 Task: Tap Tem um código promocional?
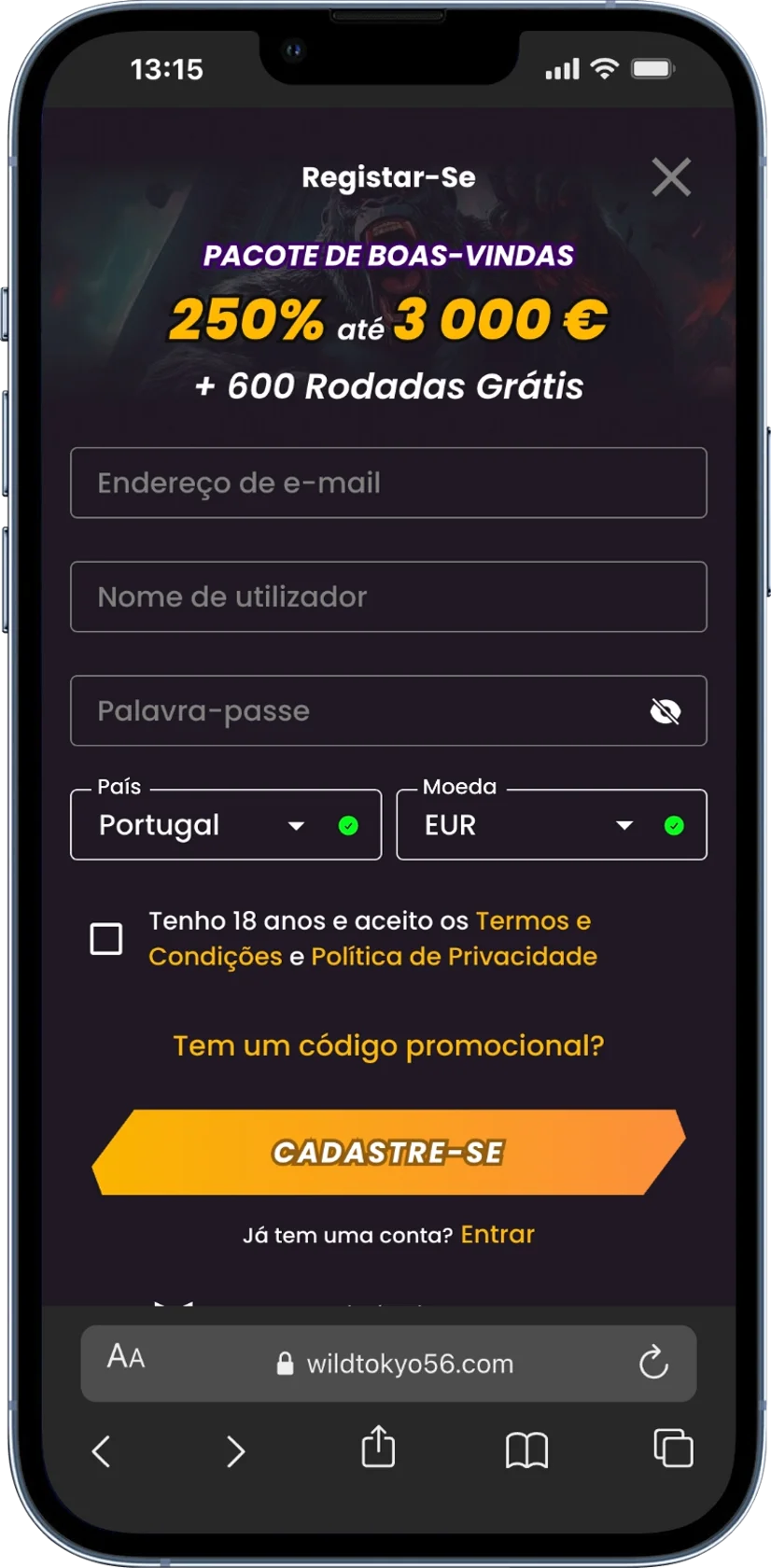click(x=388, y=1045)
